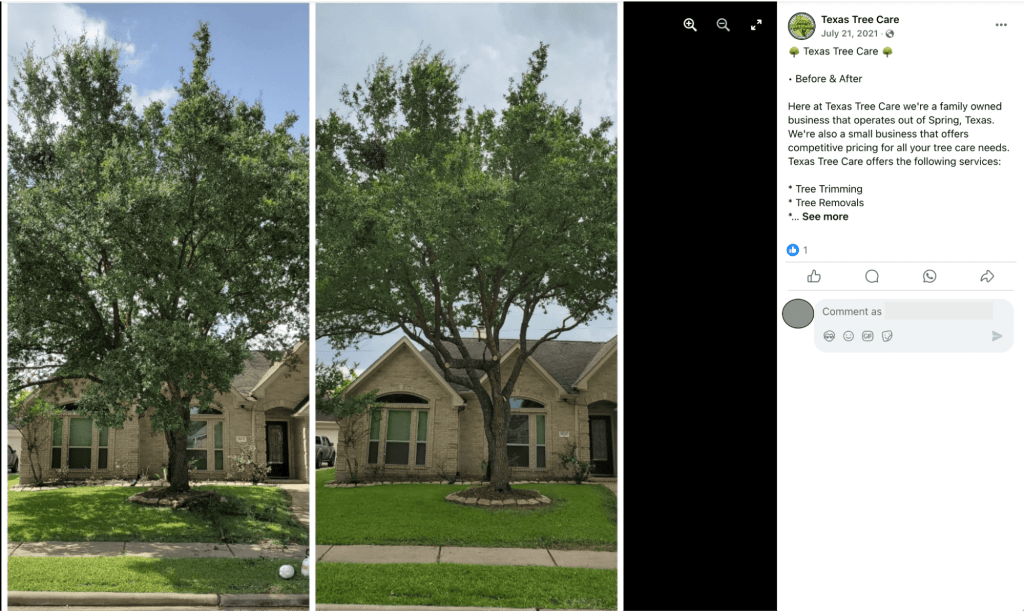Image resolution: width=1024 pixels, height=611 pixels.
Task: Attach a GIF to the comment
Action: [867, 336]
